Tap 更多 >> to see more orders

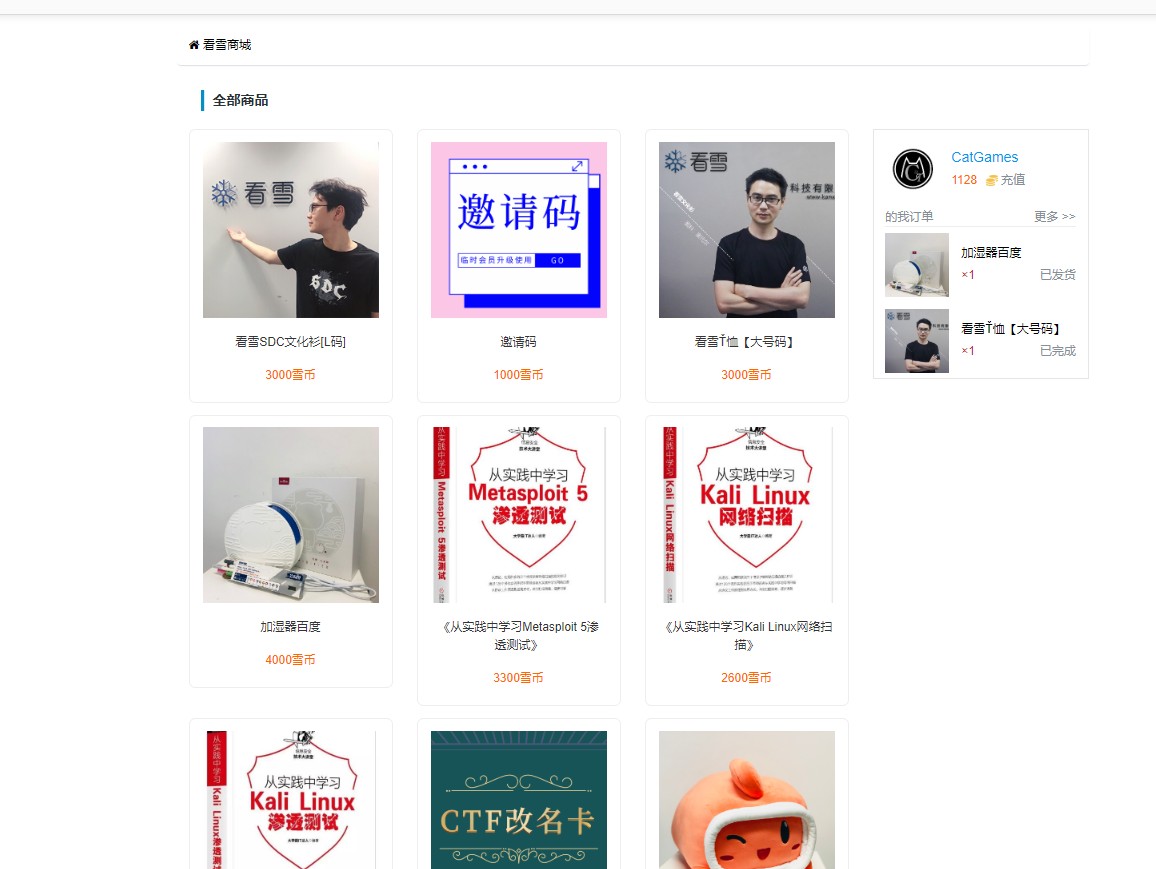click(x=1054, y=216)
